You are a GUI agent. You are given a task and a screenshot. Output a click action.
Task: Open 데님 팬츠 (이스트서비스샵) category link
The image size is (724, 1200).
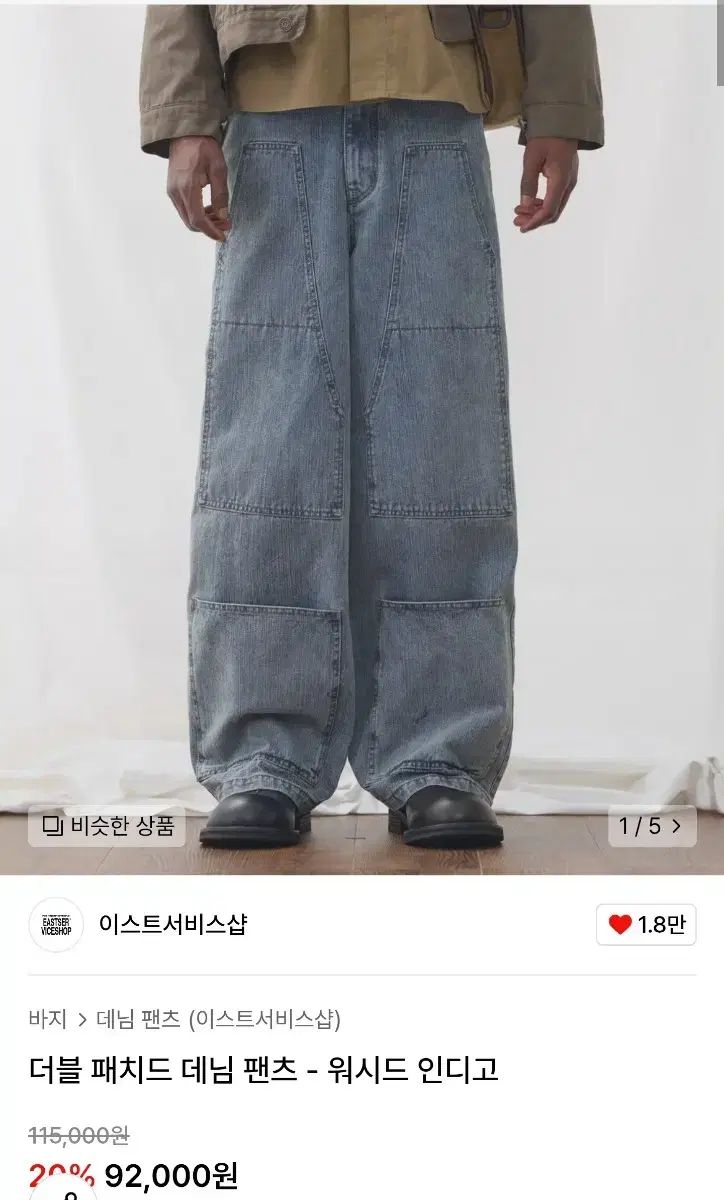(x=219, y=1019)
